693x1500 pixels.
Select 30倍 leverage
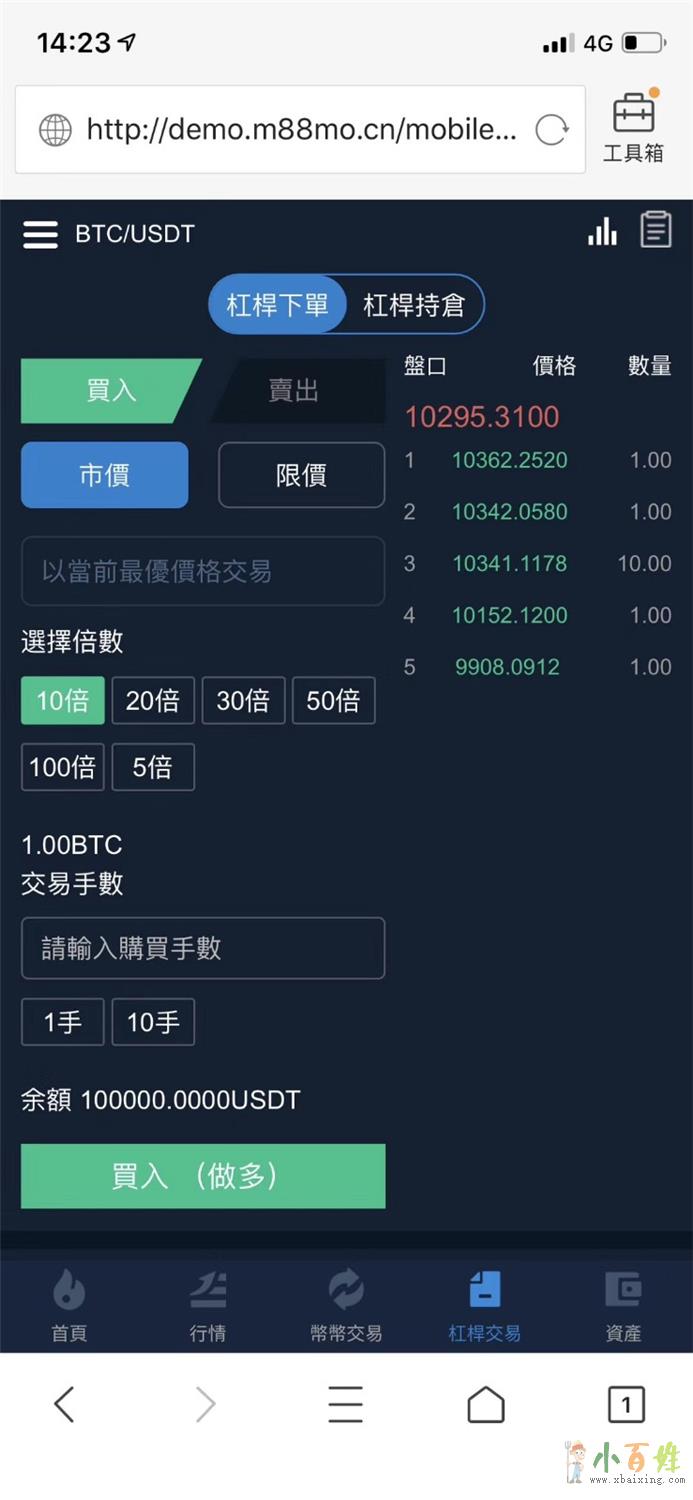click(243, 700)
